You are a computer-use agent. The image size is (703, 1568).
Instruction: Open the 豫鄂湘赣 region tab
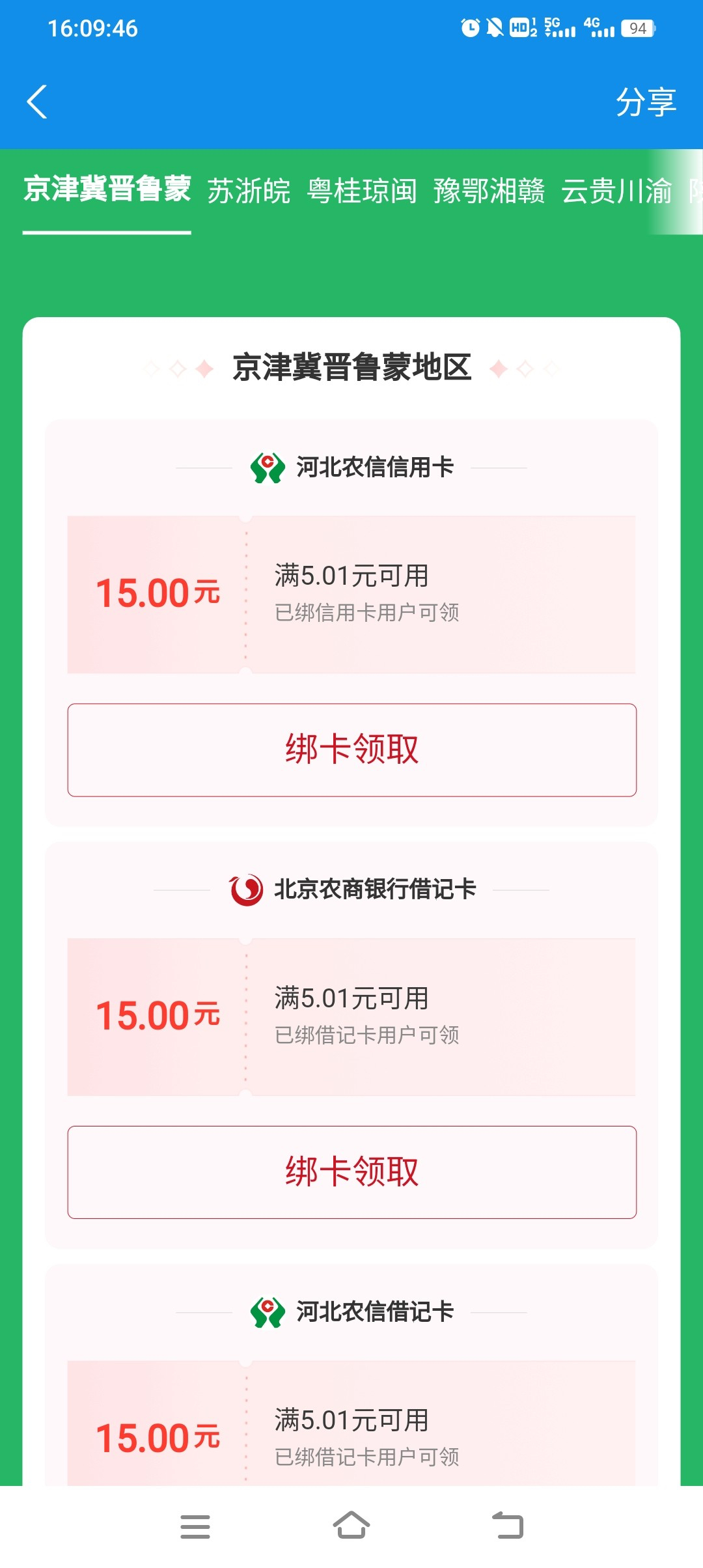[489, 191]
